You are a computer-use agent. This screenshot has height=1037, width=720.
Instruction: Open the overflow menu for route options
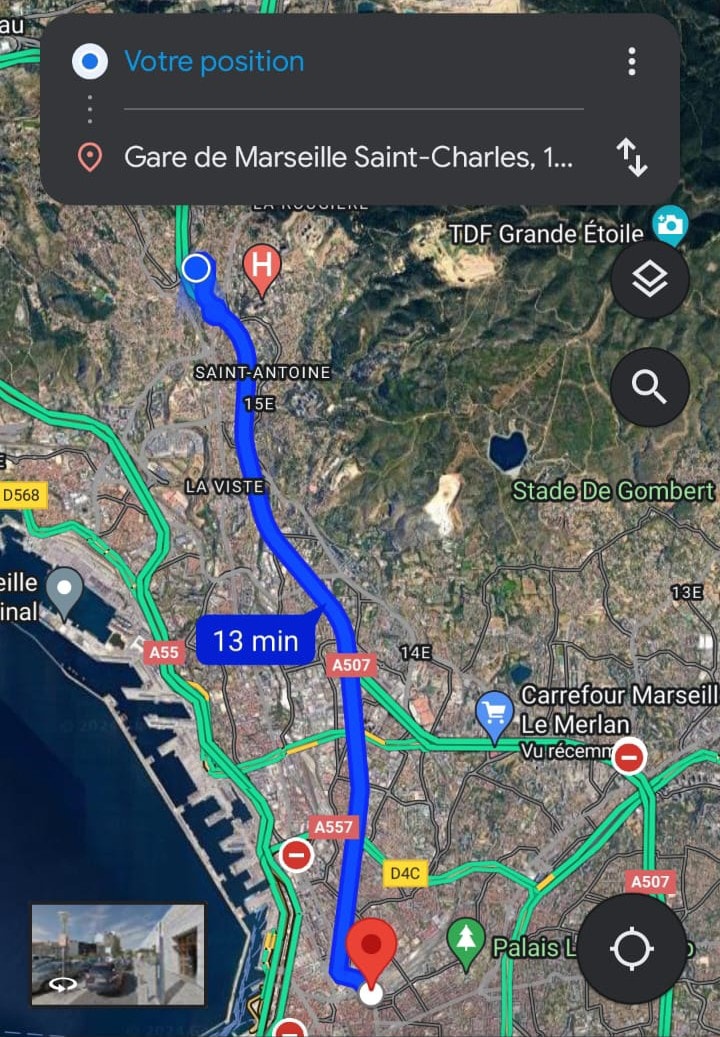tap(631, 62)
